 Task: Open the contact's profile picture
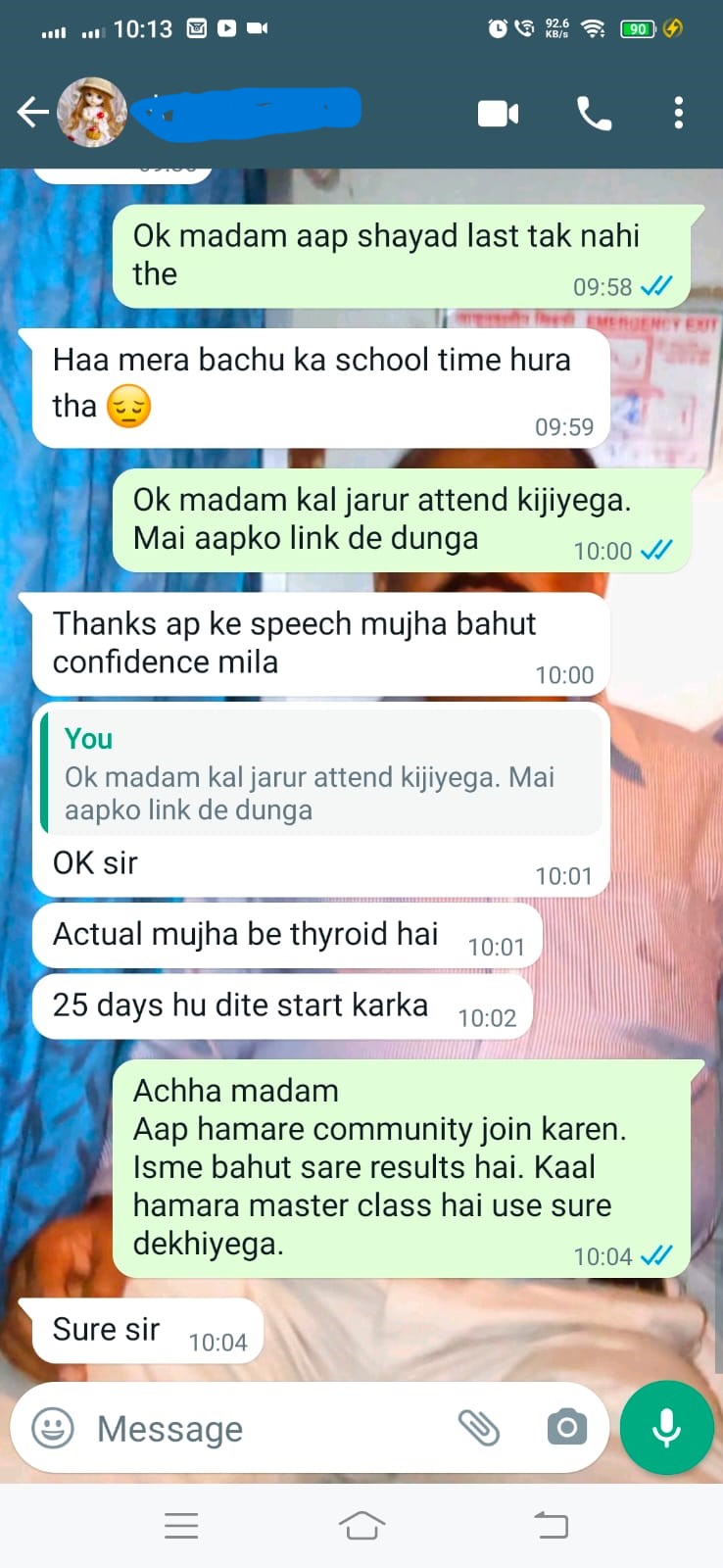click(92, 113)
